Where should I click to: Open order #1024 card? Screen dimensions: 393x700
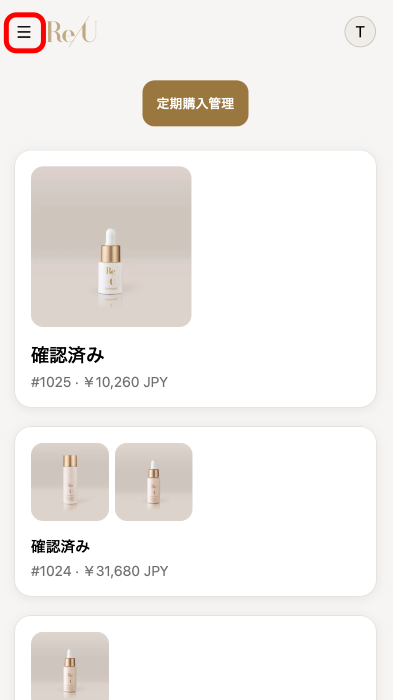195,511
